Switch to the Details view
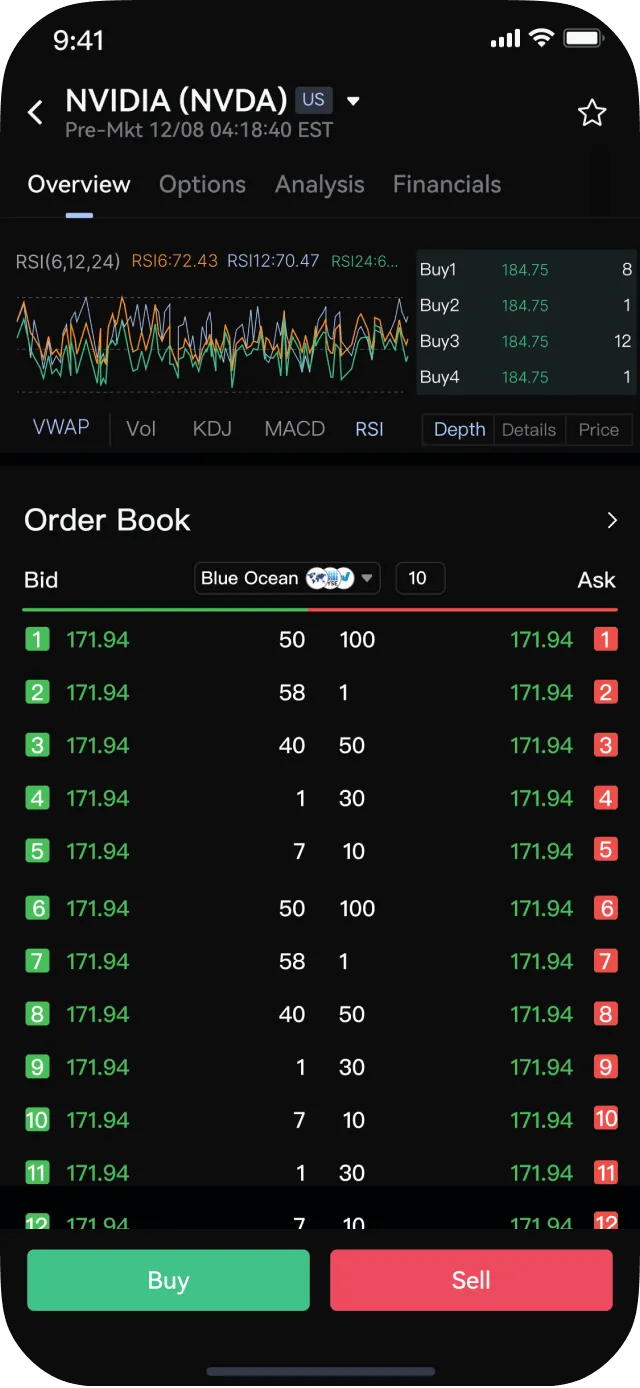 tap(528, 429)
